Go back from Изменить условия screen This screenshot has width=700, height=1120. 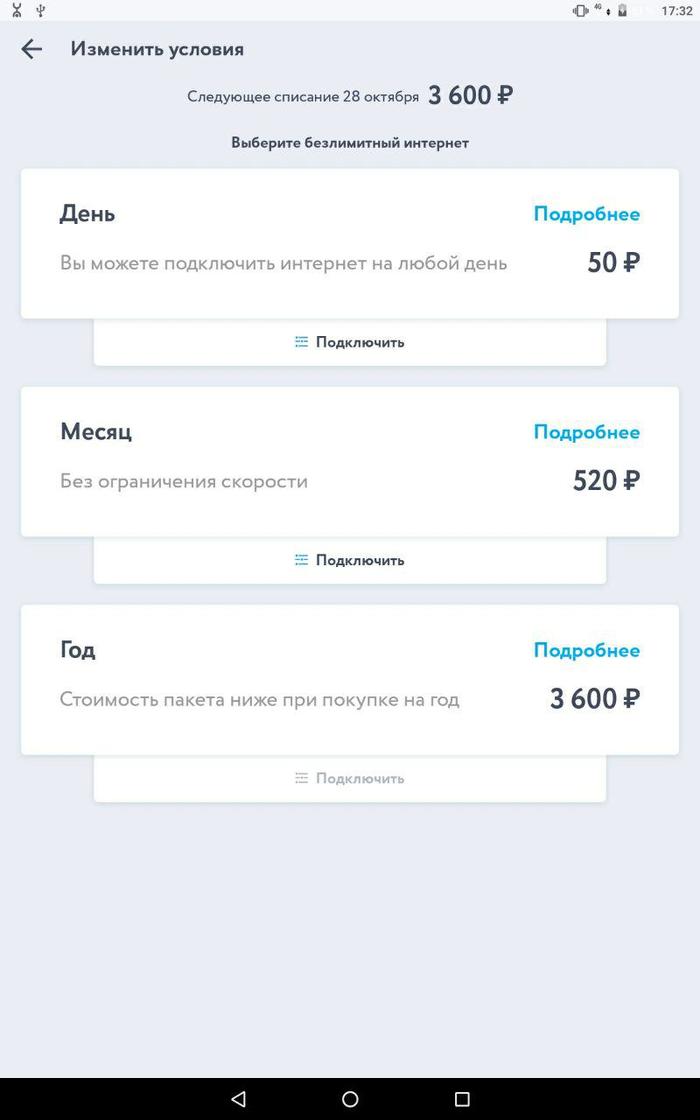32,49
